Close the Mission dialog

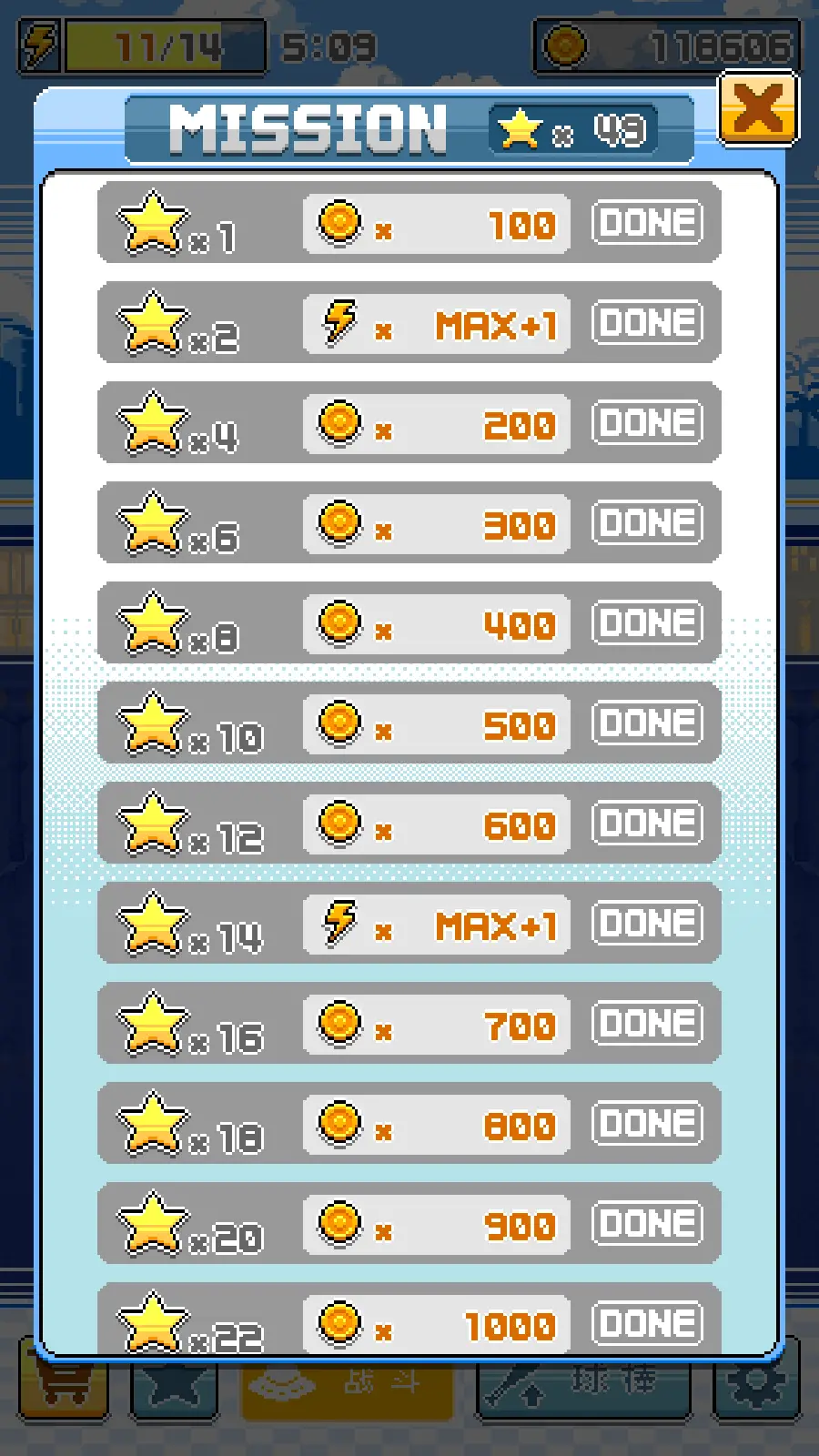pos(758,109)
